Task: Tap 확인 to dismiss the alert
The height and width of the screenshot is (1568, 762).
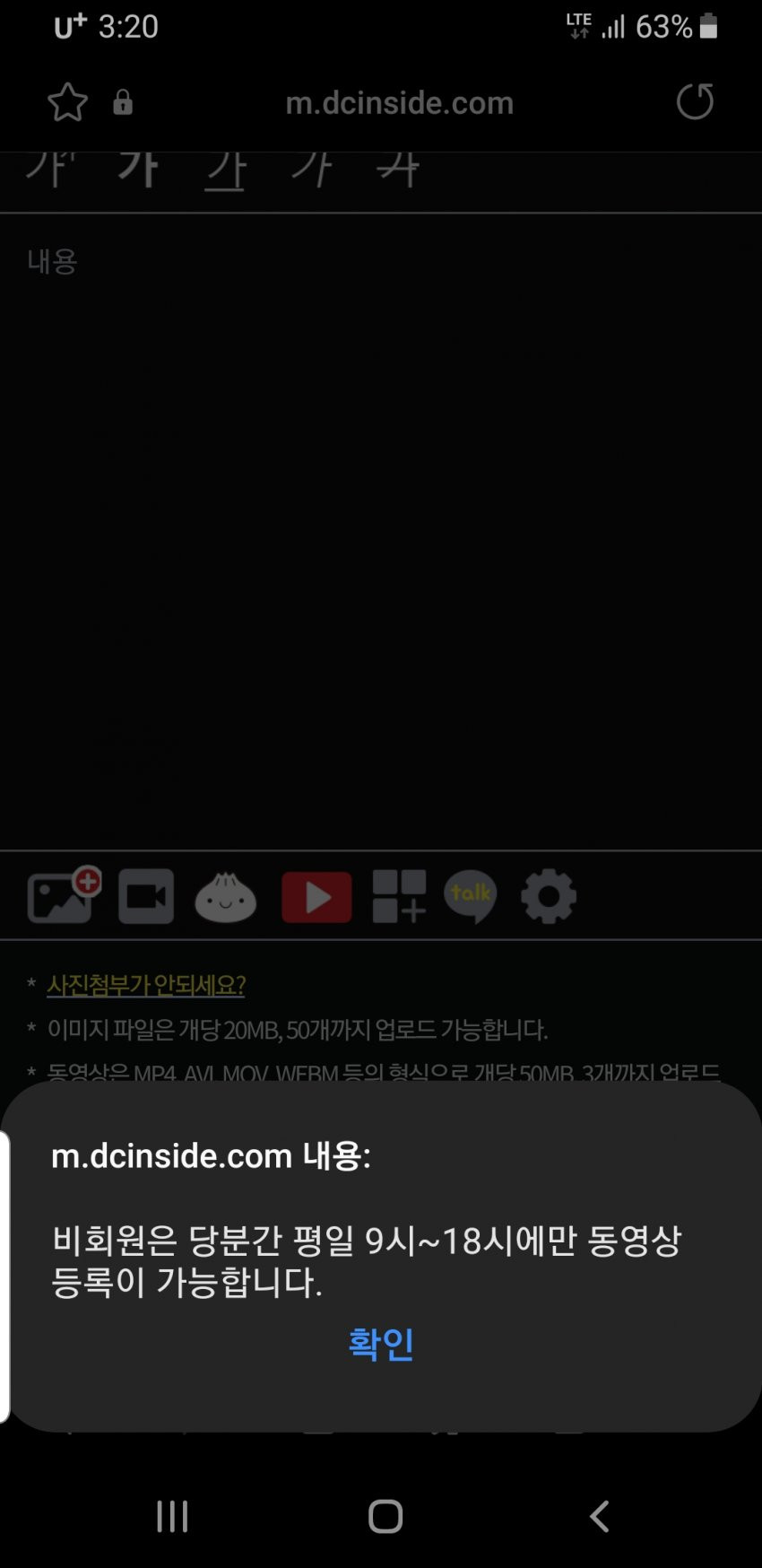Action: 381,1344
